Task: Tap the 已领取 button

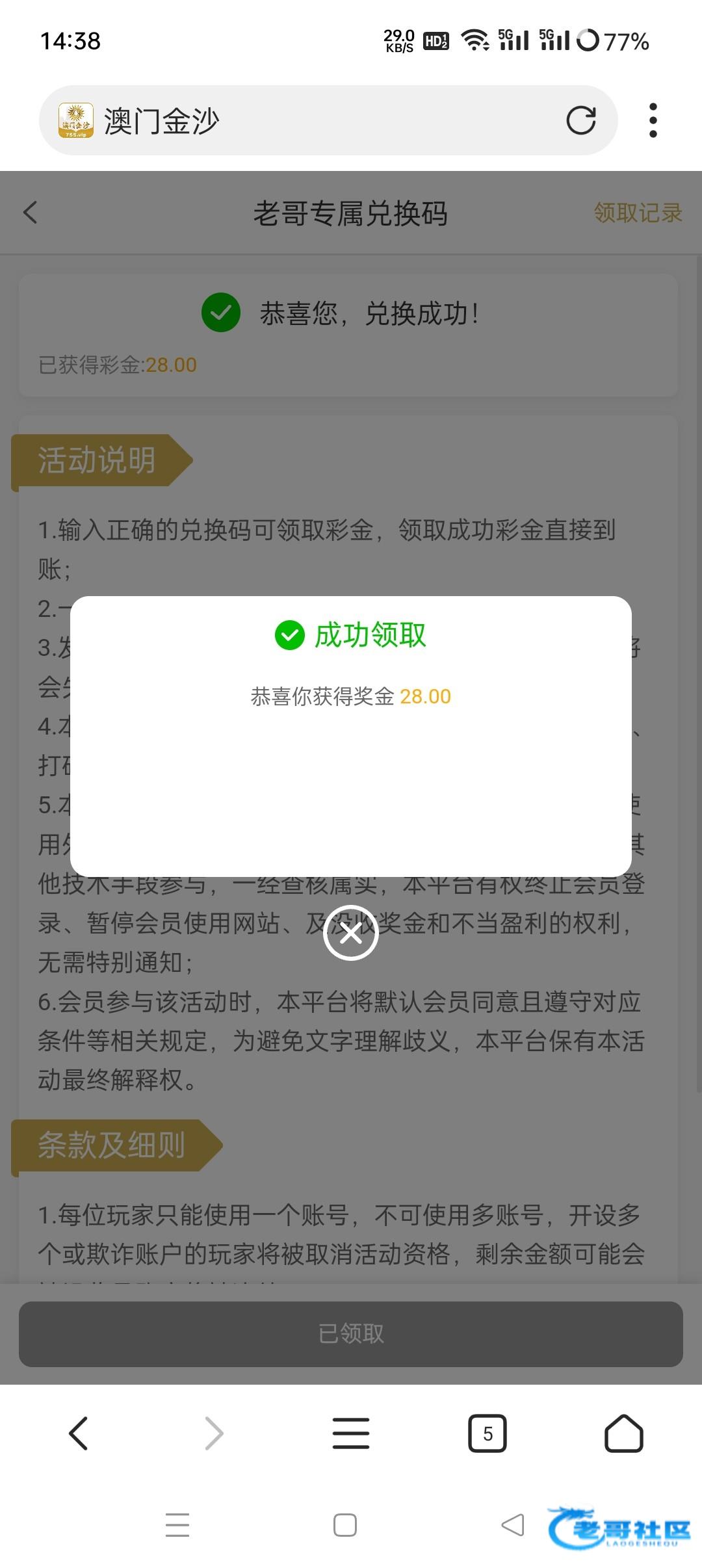Action: coord(351,1334)
